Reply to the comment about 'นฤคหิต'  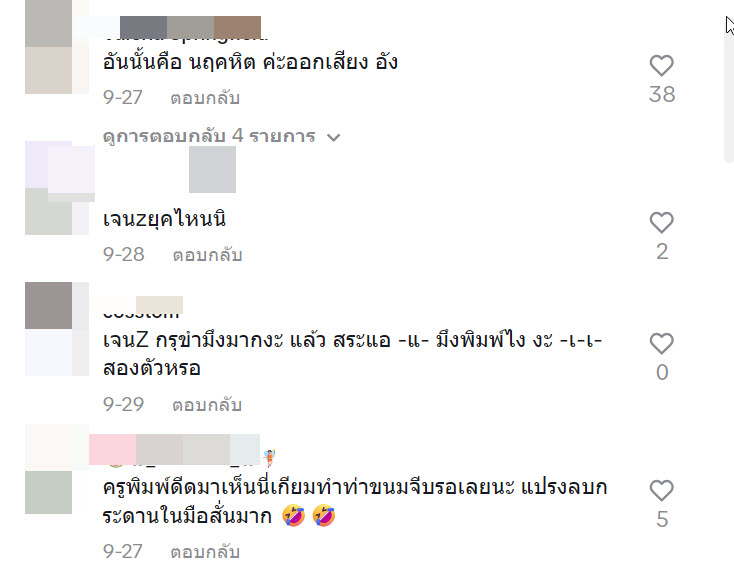tap(205, 99)
